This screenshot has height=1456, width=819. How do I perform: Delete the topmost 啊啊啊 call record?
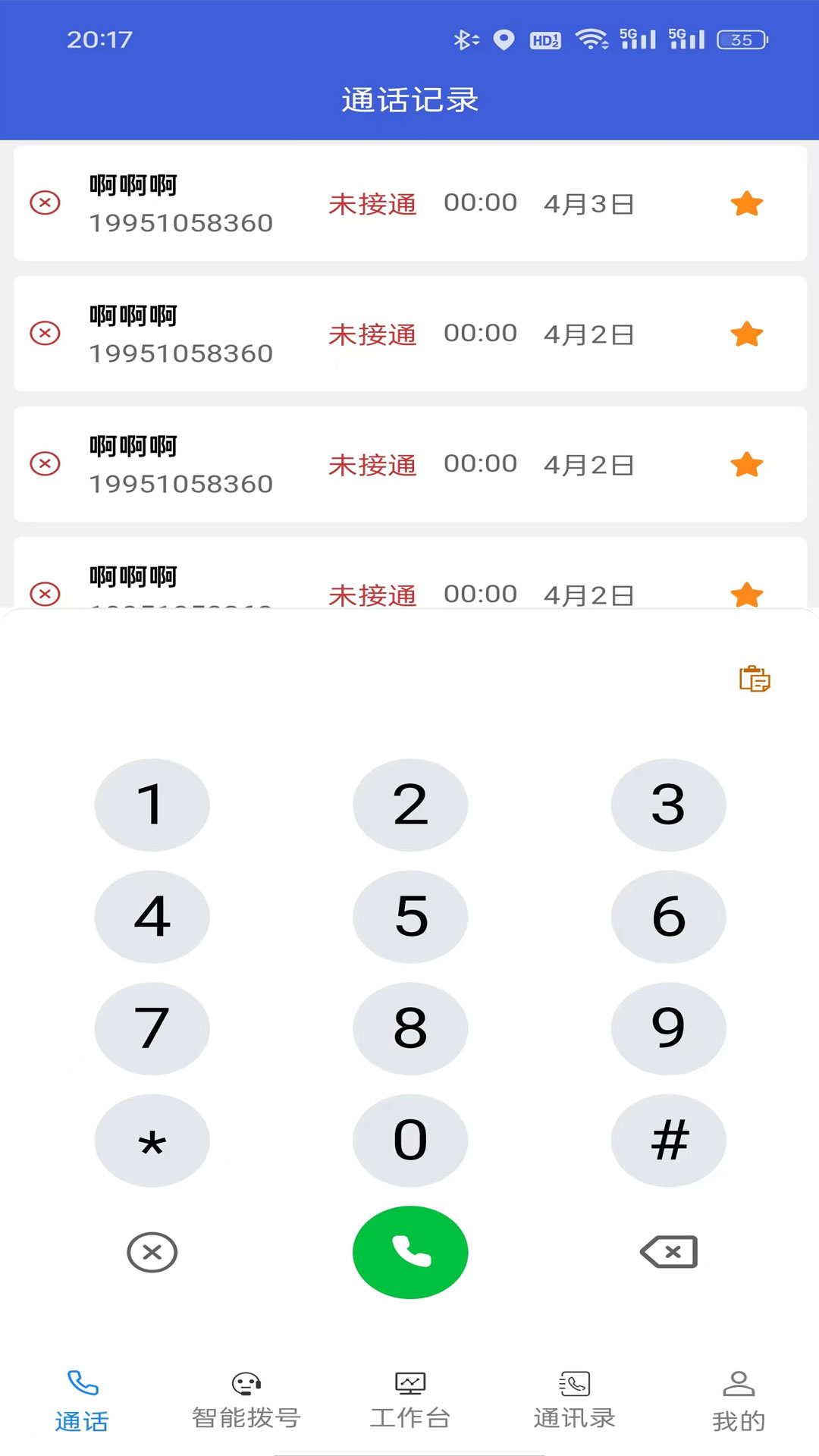[45, 202]
